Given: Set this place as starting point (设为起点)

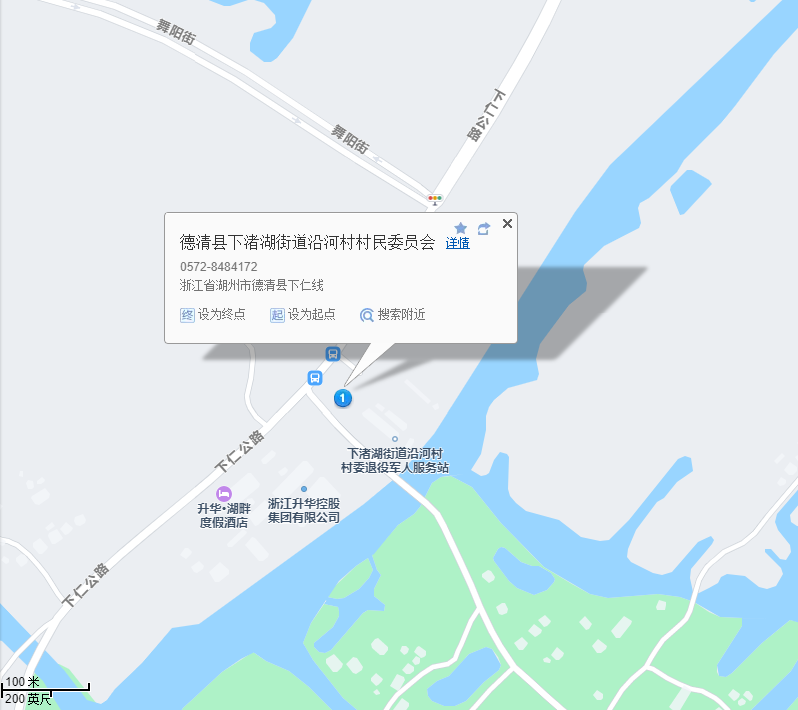Looking at the screenshot, I should 302,314.
